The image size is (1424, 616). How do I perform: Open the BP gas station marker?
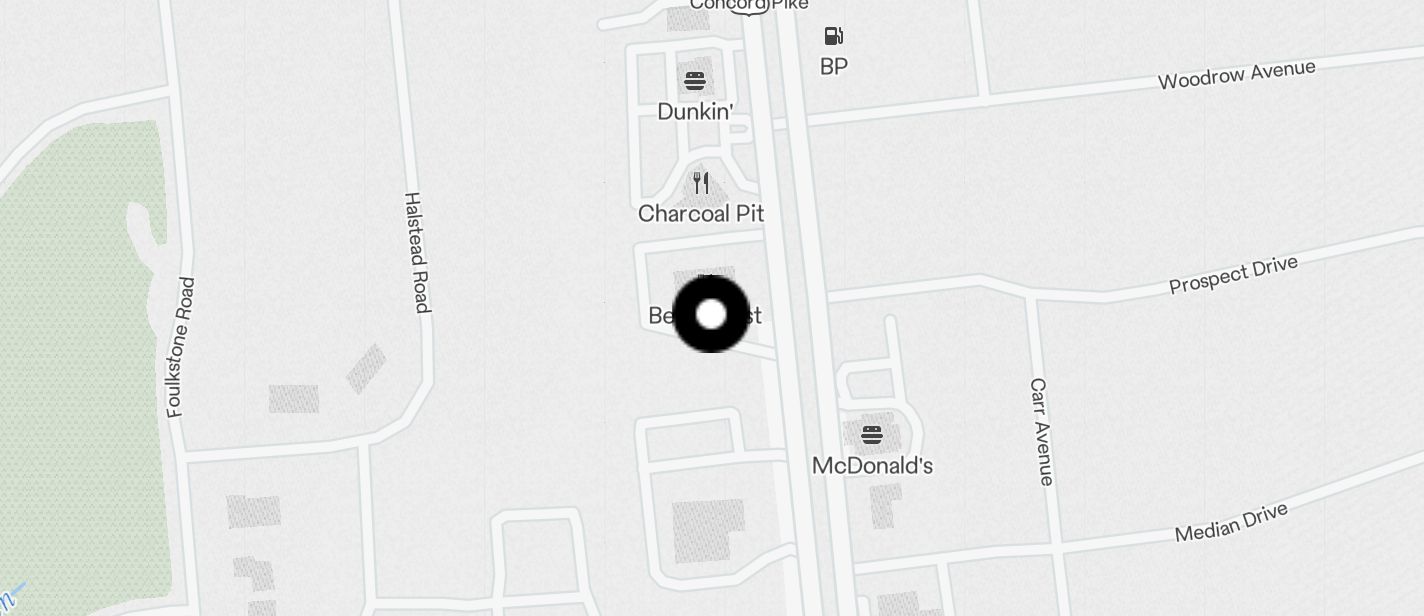[x=833, y=37]
